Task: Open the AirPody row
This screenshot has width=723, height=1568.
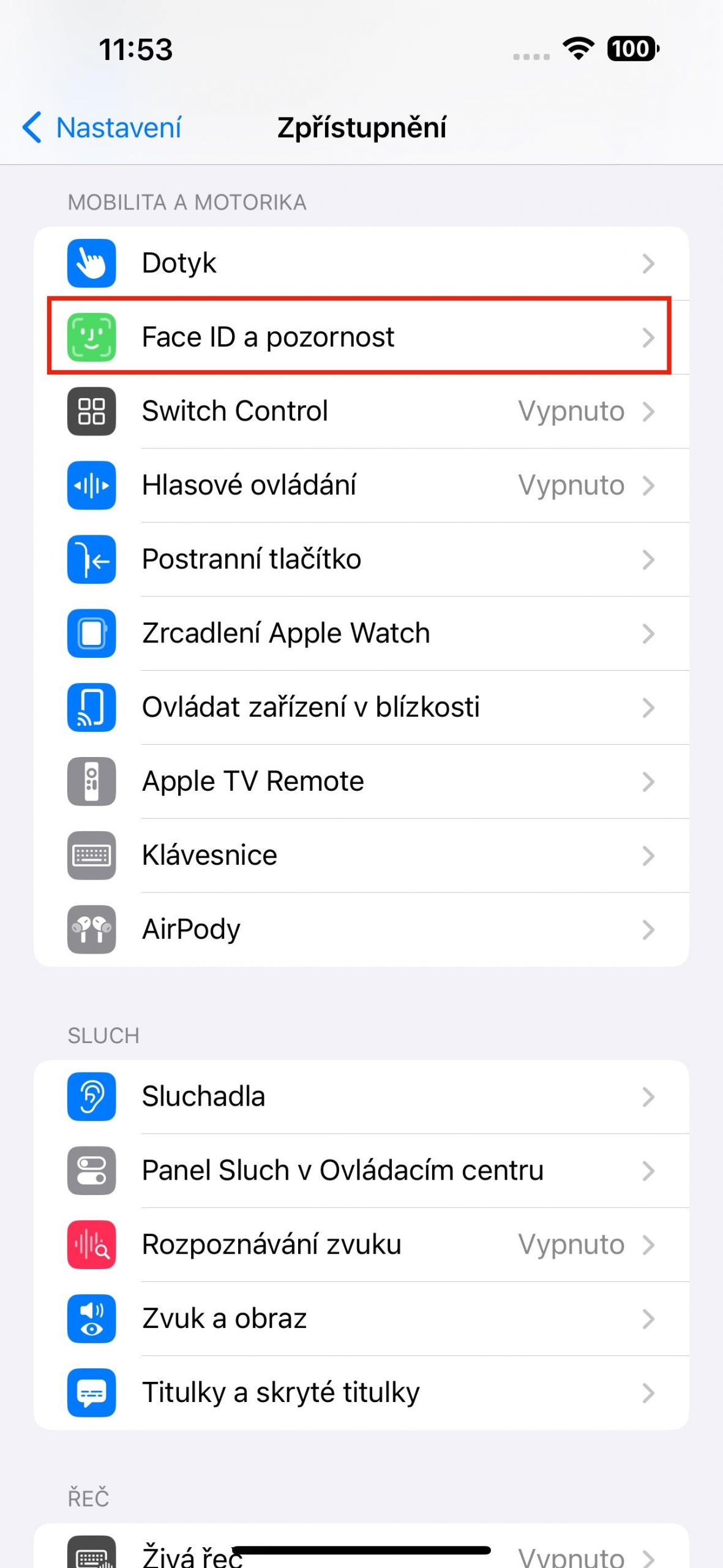Action: (x=361, y=930)
